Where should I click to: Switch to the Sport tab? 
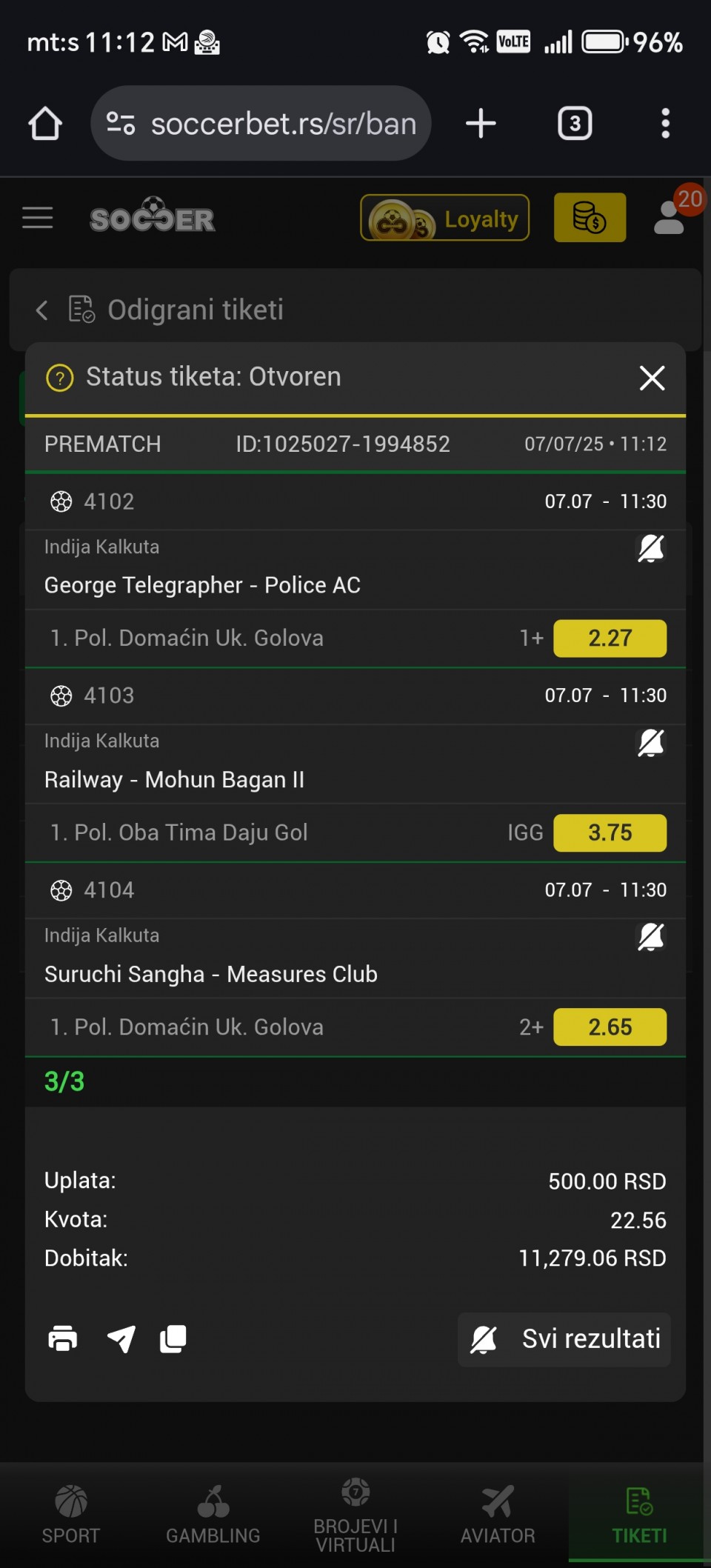coord(71,1515)
